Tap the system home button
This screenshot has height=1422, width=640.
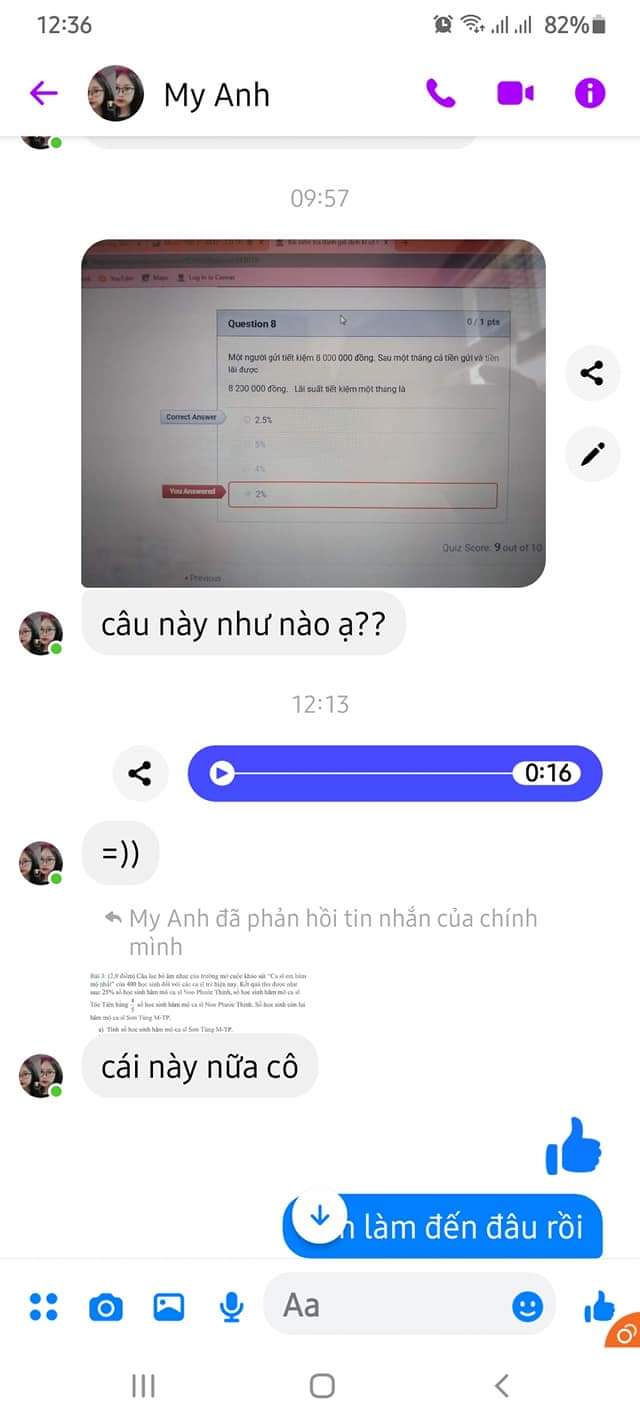coord(321,1385)
